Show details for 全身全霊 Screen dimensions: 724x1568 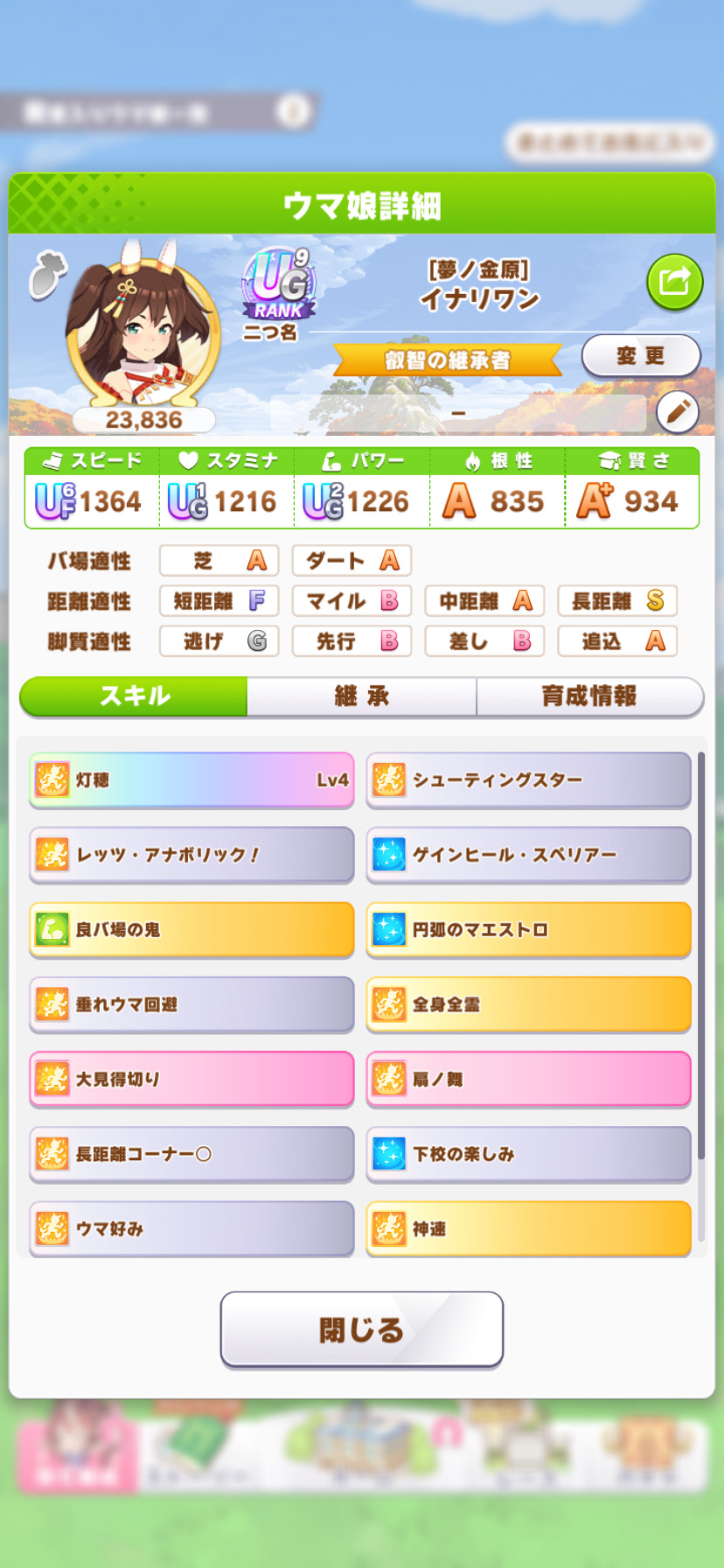(x=528, y=1004)
